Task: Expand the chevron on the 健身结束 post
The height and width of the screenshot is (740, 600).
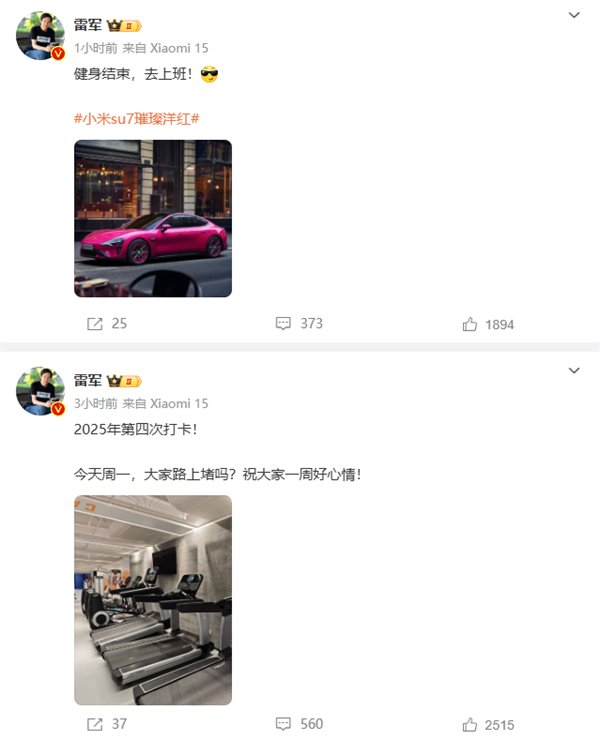Action: pos(574,15)
